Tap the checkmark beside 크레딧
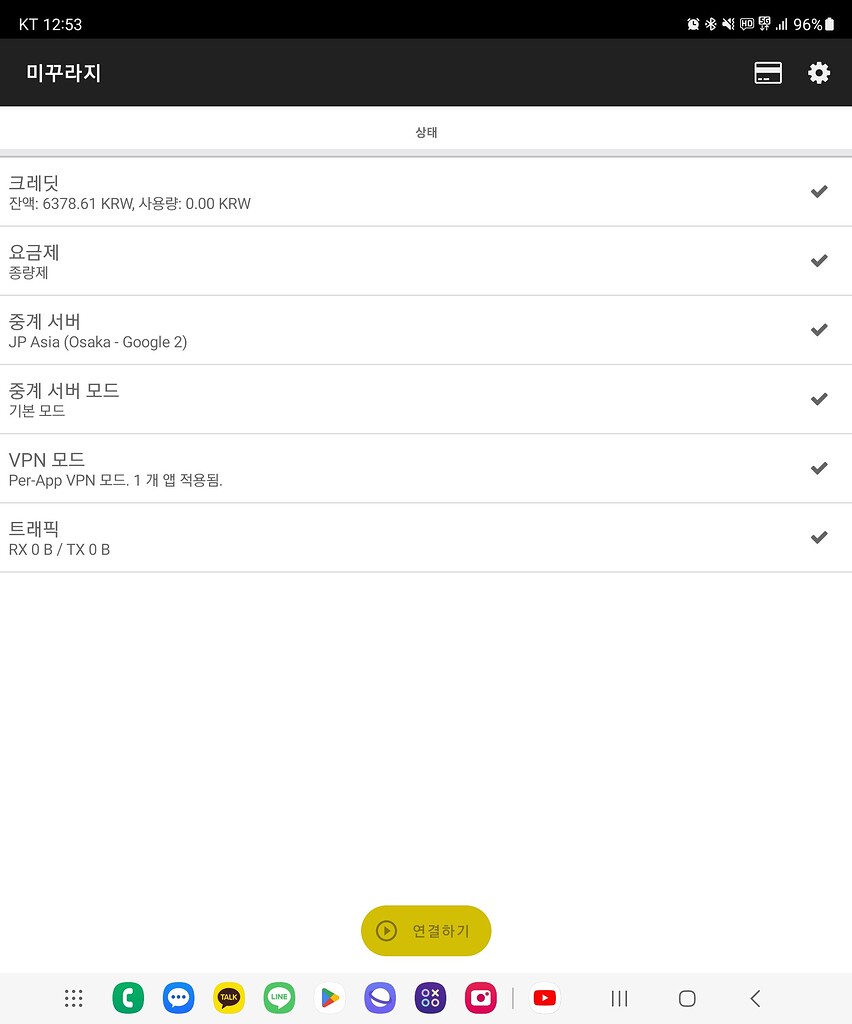The height and width of the screenshot is (1024, 852). tap(819, 191)
